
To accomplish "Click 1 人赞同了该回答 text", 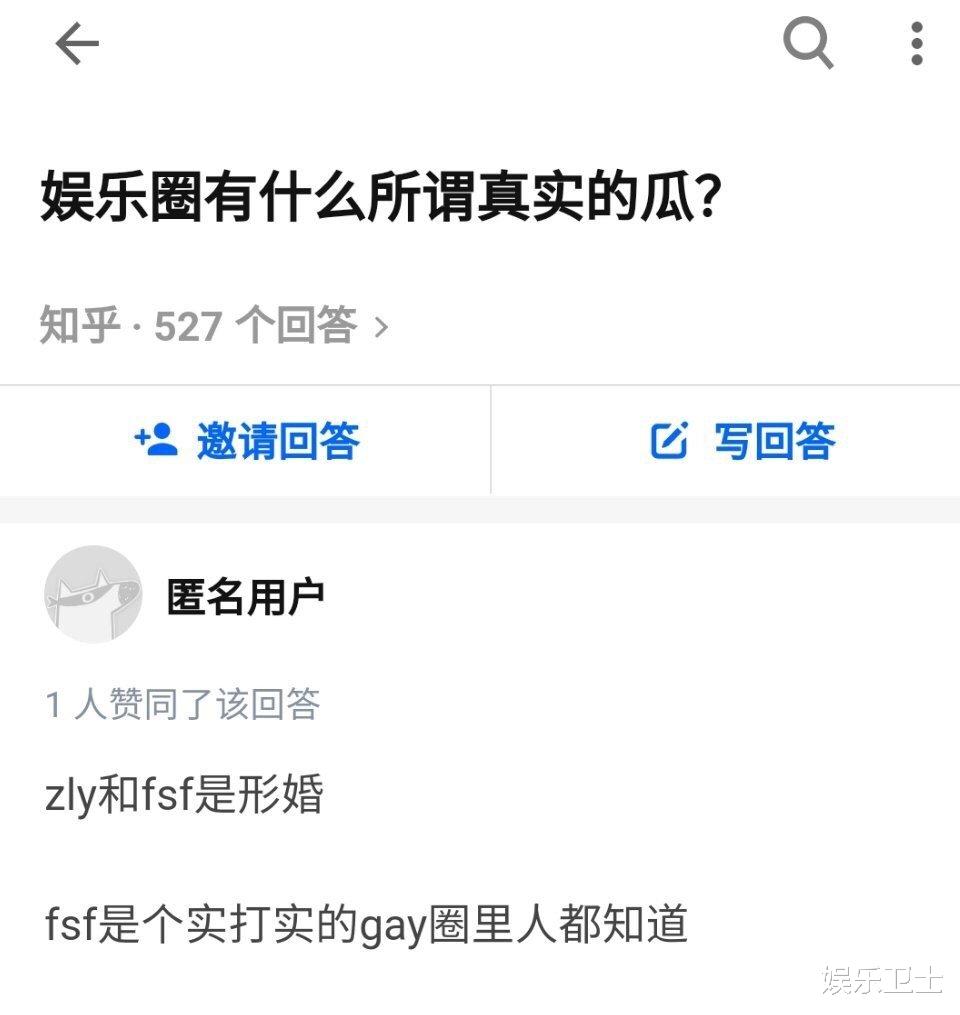I will tap(182, 704).
